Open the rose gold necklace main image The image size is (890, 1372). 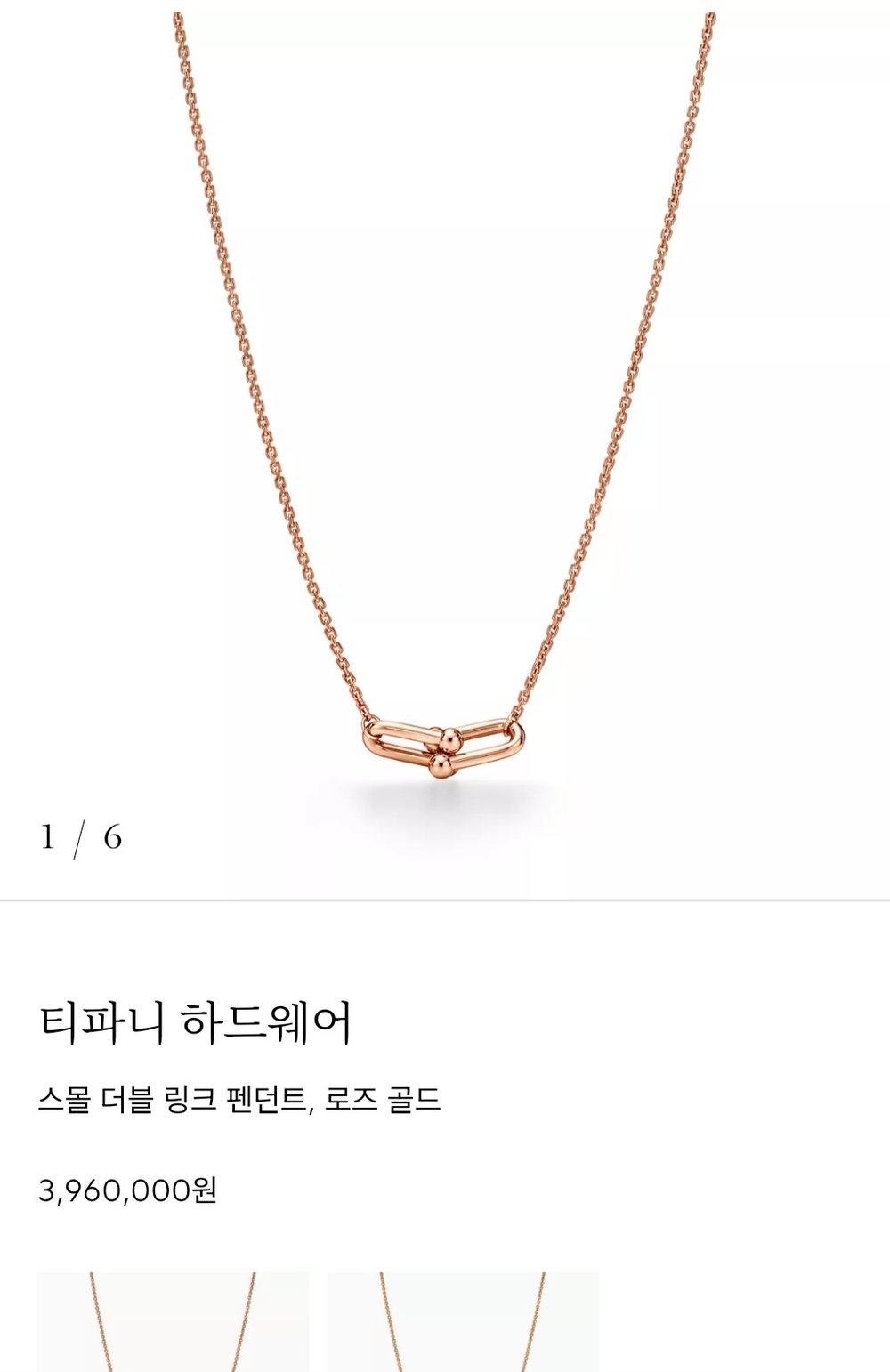pyautogui.click(x=445, y=427)
